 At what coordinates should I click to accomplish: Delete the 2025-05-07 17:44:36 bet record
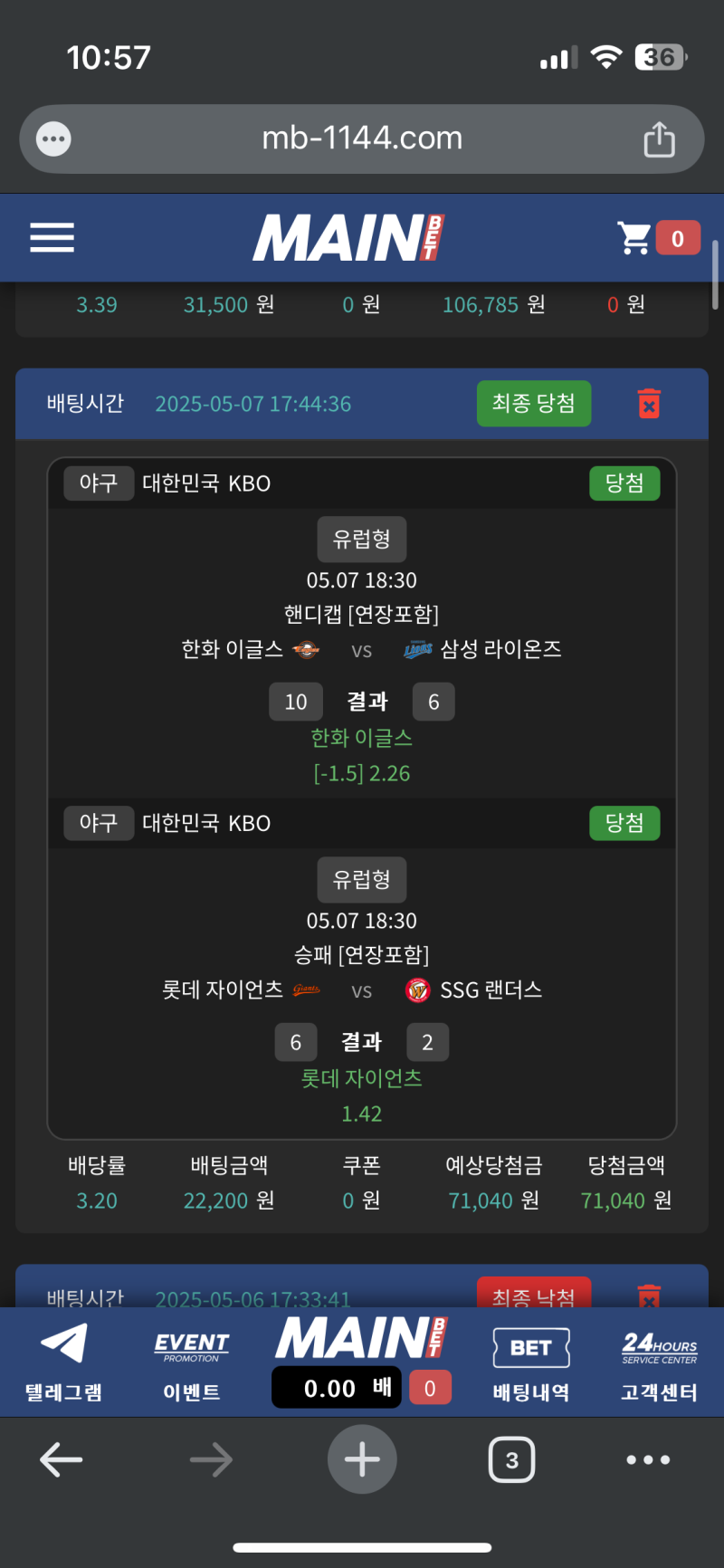pos(649,404)
